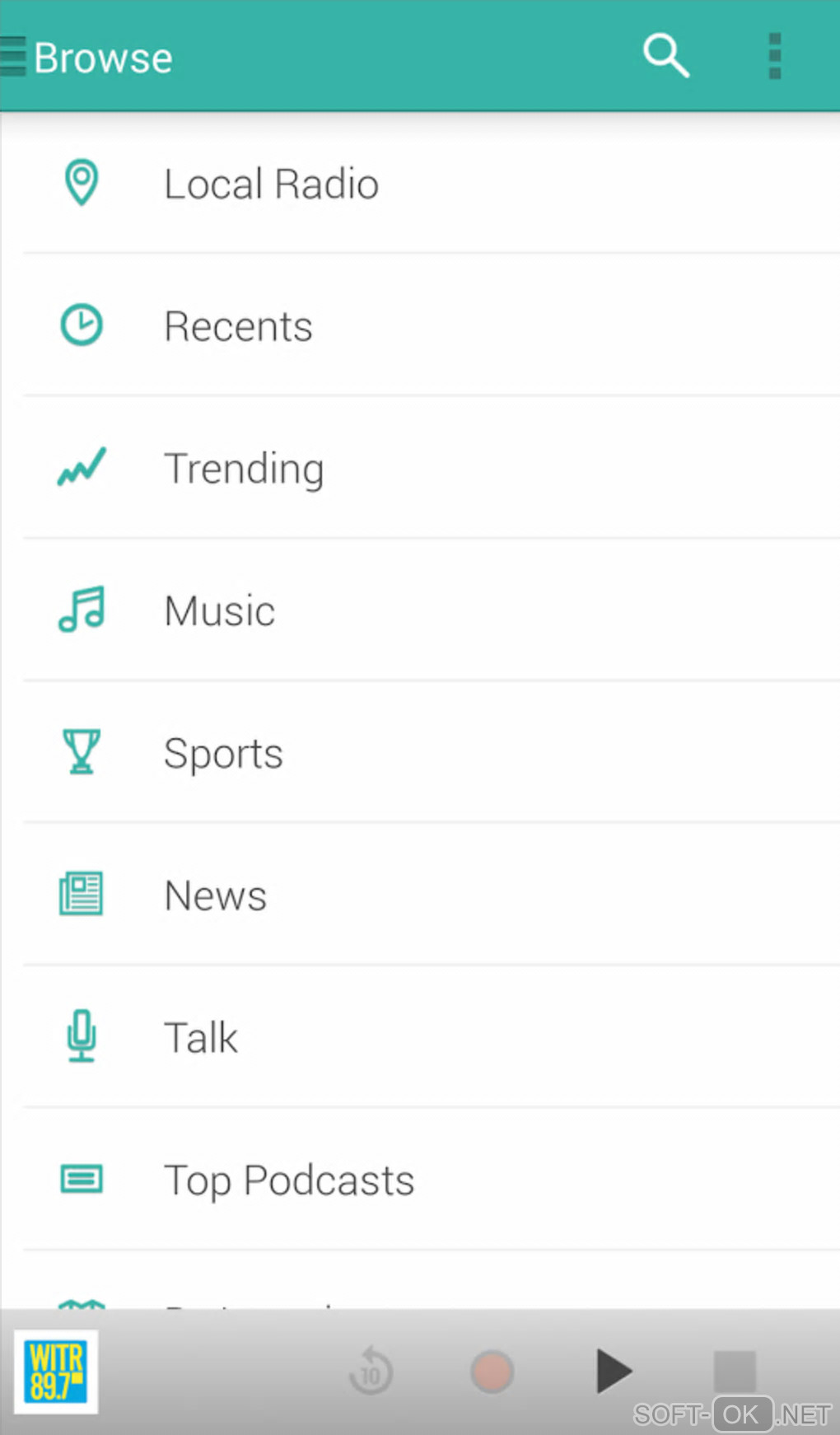Open the WITR 89.7 now-playing station
This screenshot has width=840, height=1435.
pyautogui.click(x=56, y=1372)
